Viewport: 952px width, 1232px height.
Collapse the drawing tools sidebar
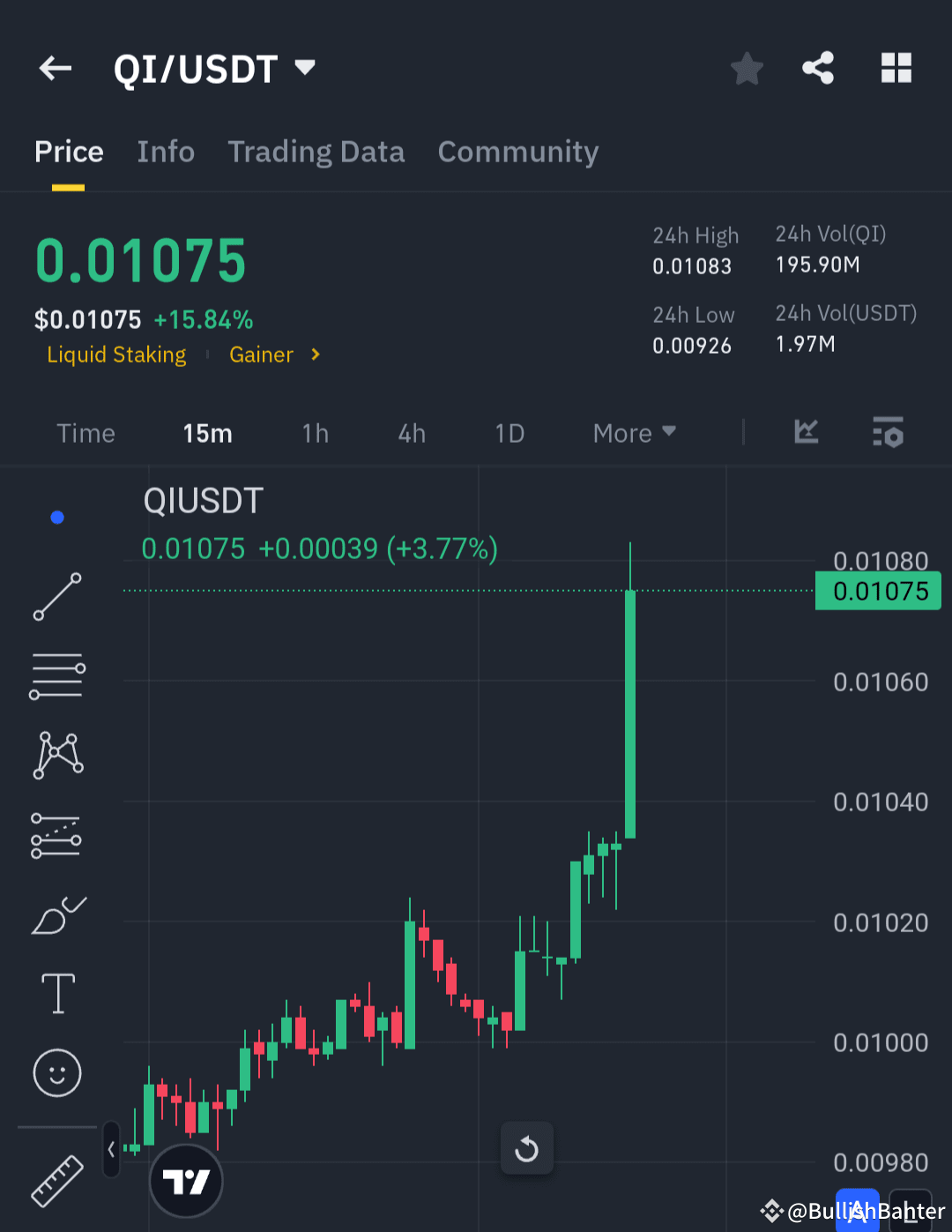point(111,1149)
